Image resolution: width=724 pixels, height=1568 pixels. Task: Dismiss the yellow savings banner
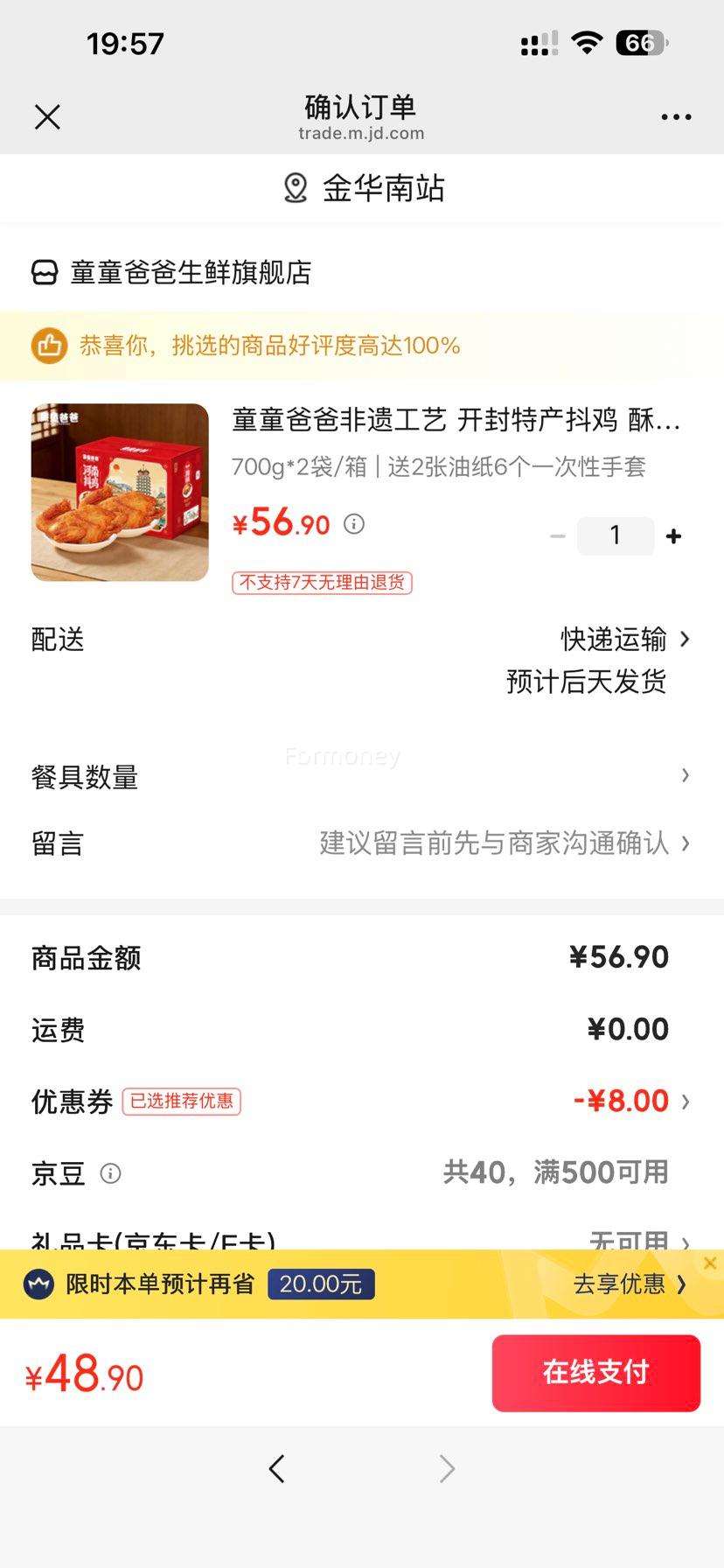coord(710,1263)
